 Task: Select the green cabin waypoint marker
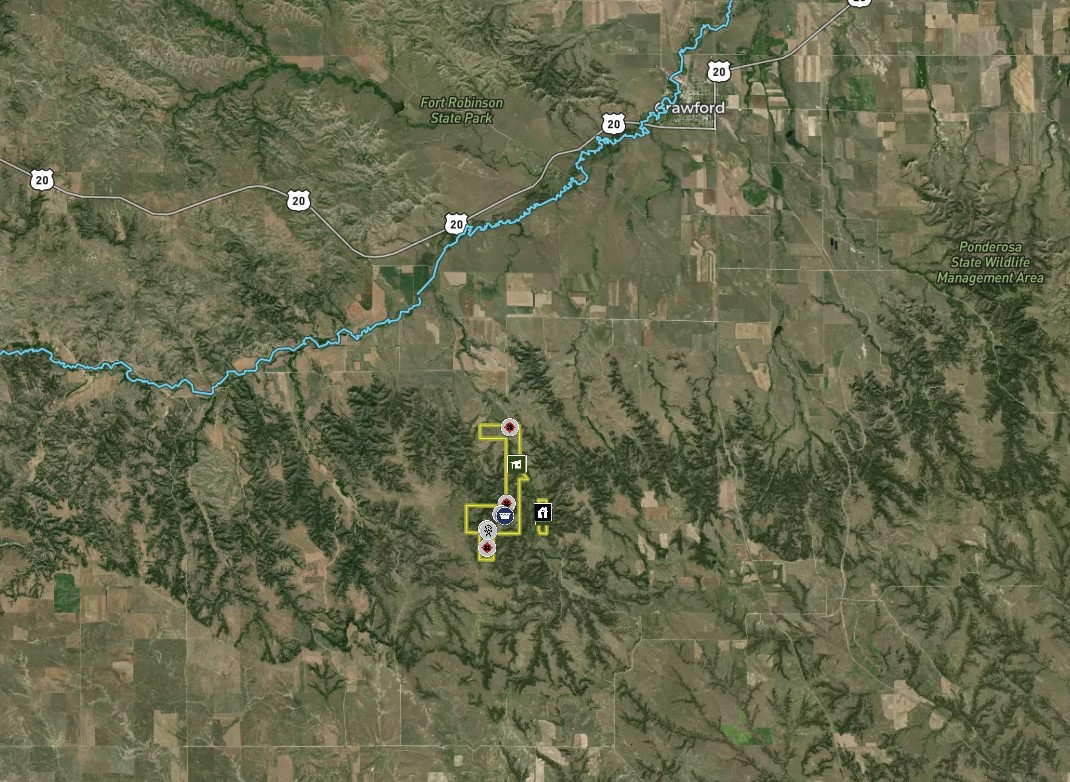coord(516,463)
